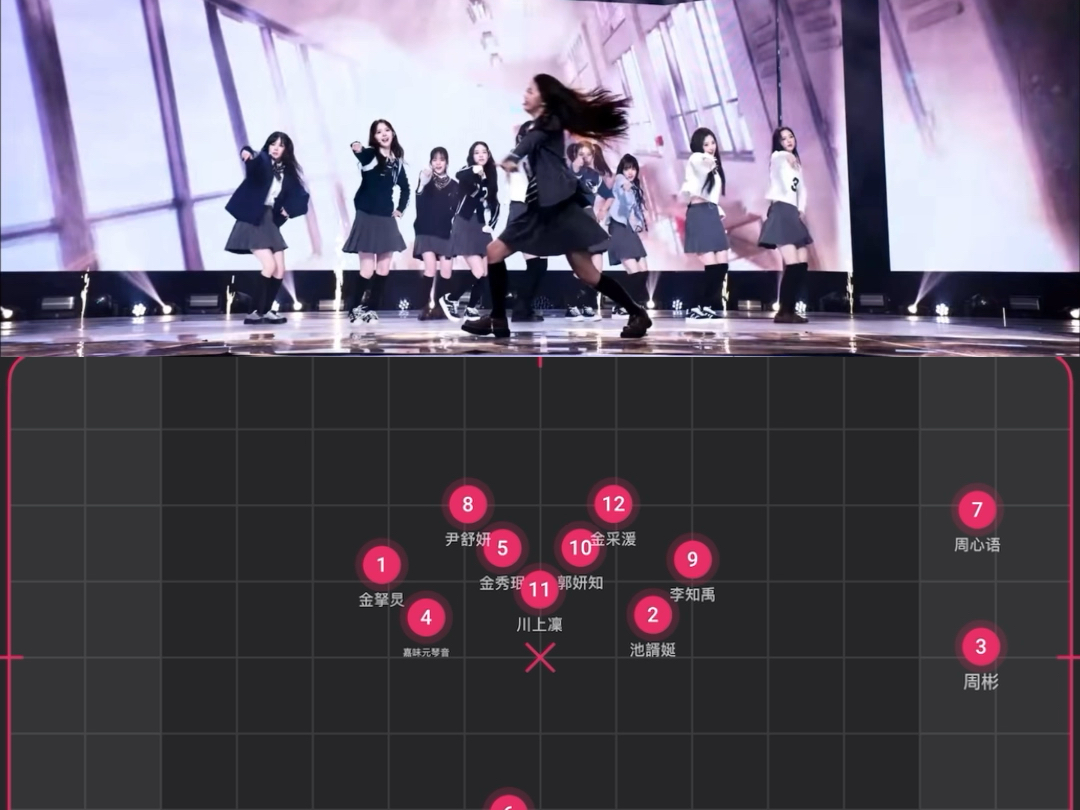Select dancer marker 2 池䛑娗
This screenshot has height=810, width=1080.
653,615
